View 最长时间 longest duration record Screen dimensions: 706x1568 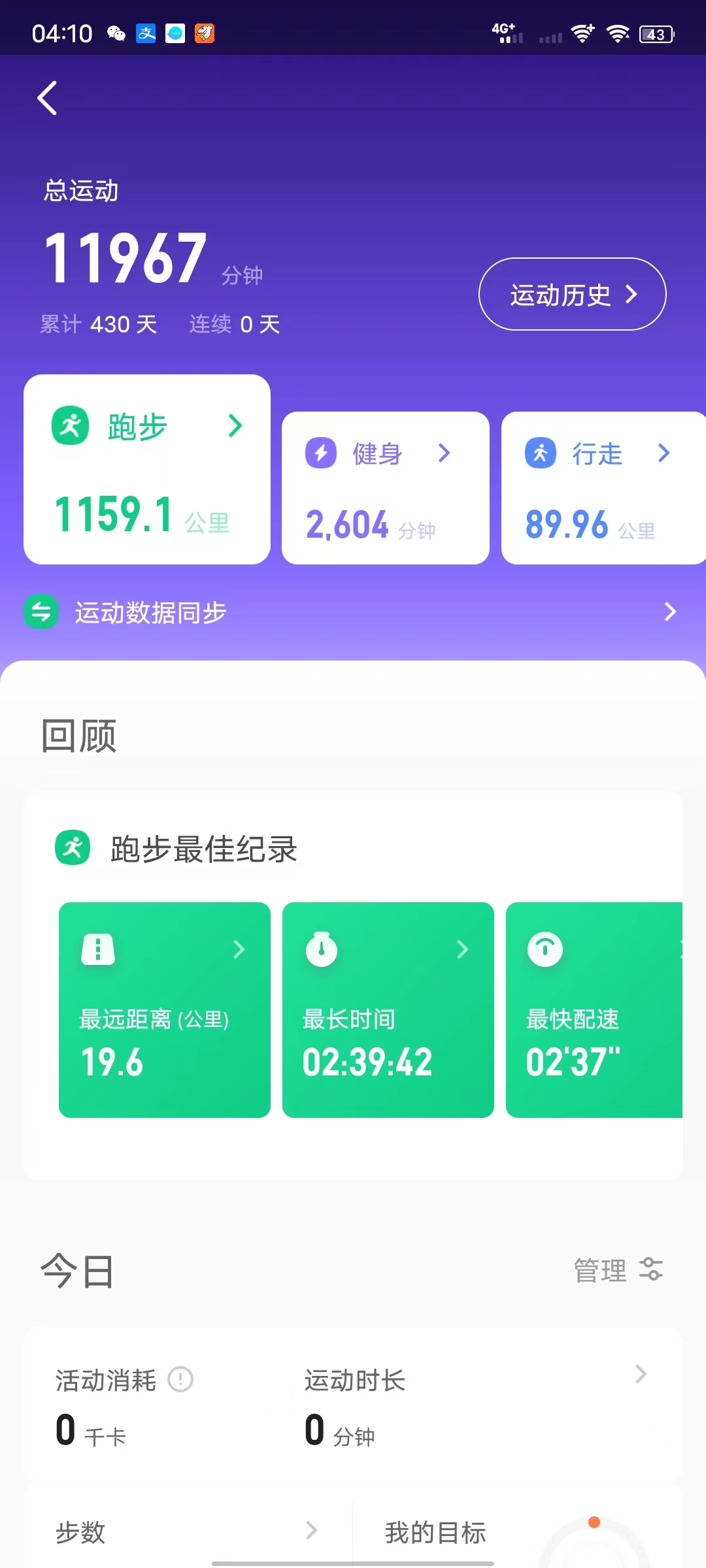click(388, 1009)
